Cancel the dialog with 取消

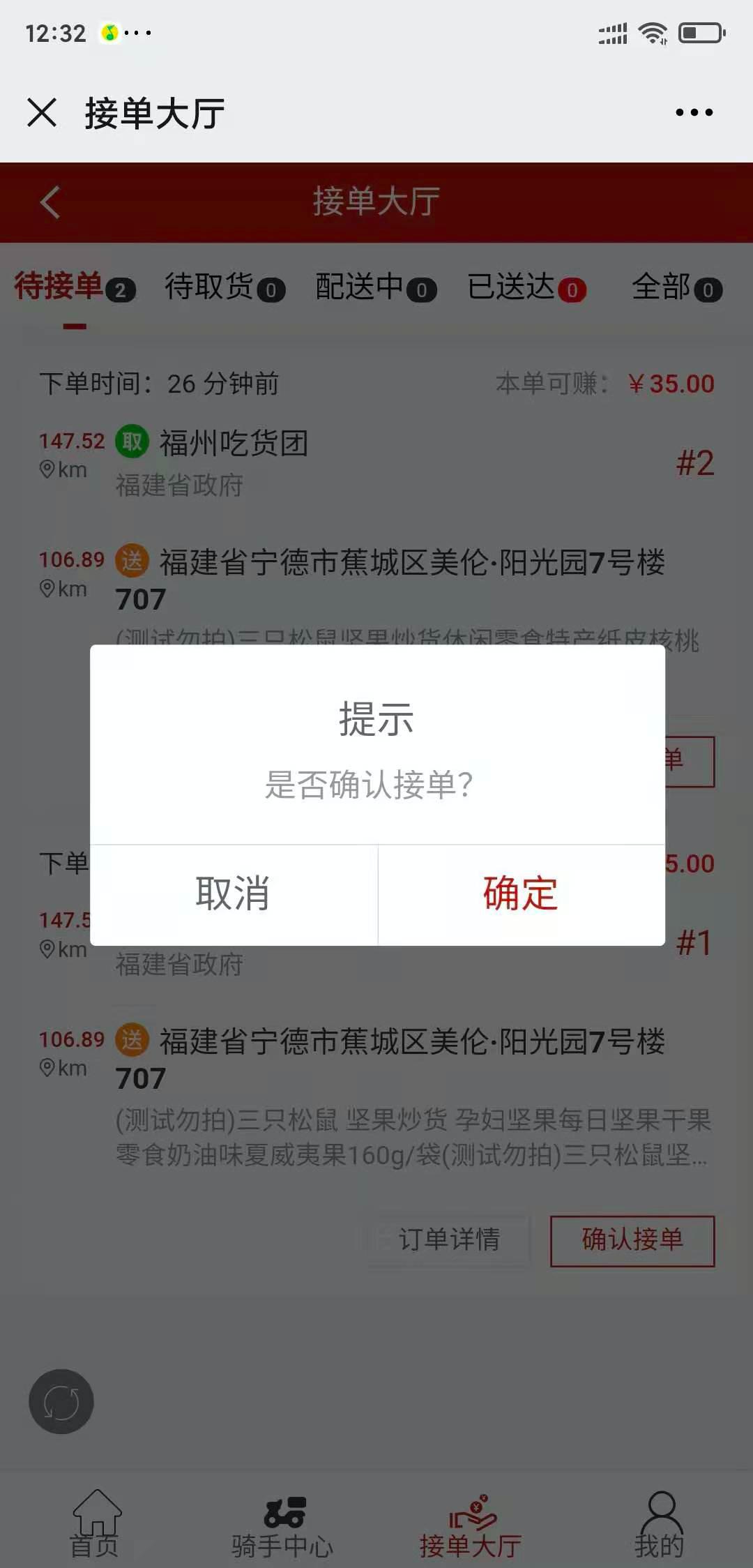click(x=233, y=894)
